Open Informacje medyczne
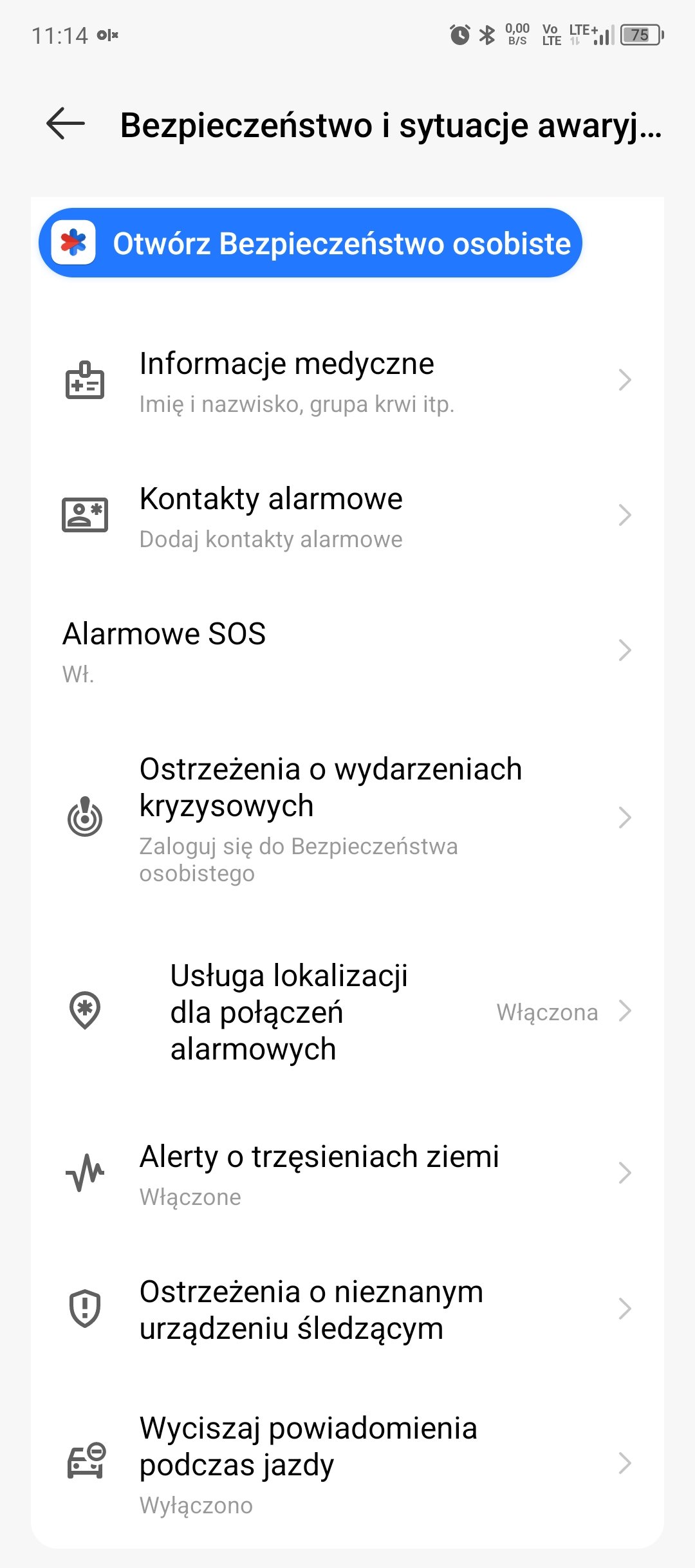 [x=347, y=380]
